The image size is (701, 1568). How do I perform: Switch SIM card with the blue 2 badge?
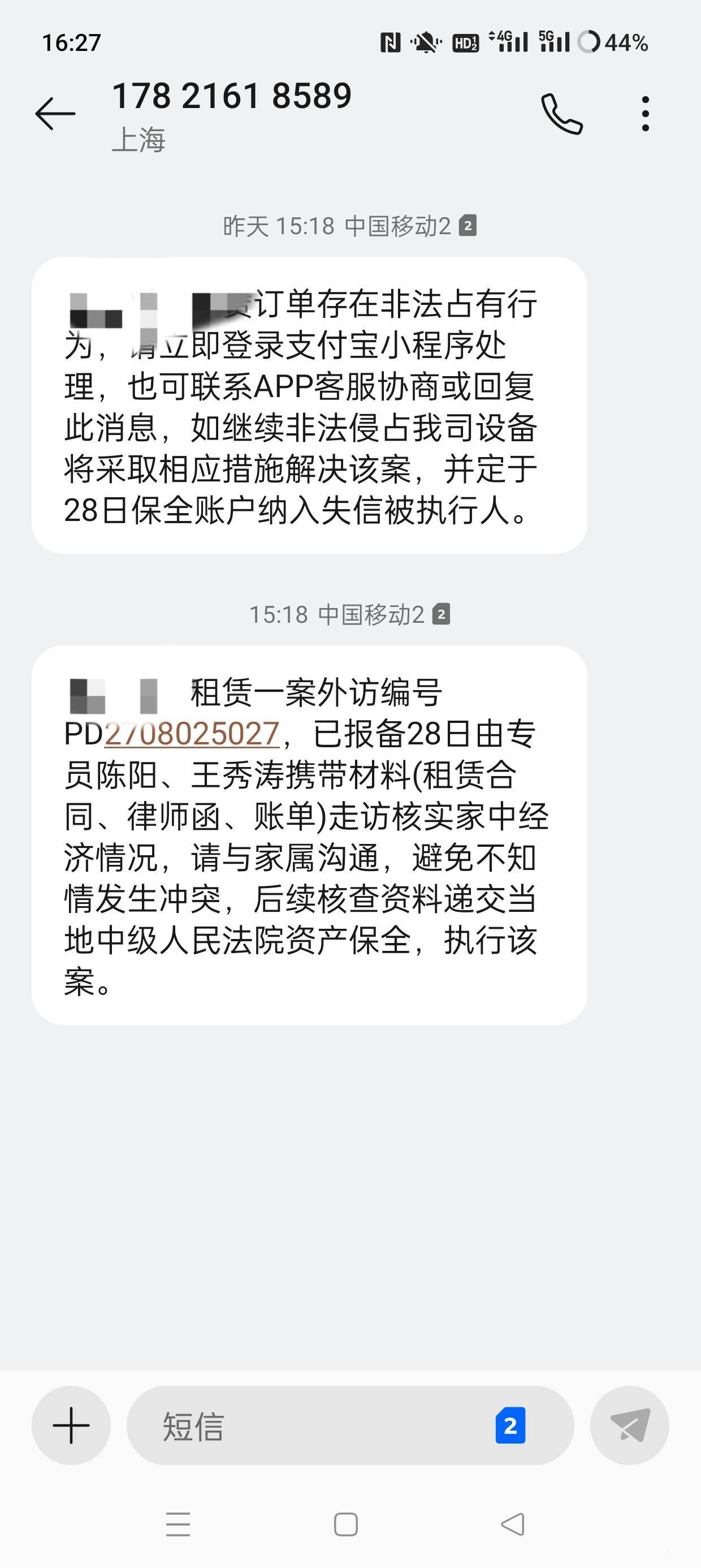tap(510, 1425)
